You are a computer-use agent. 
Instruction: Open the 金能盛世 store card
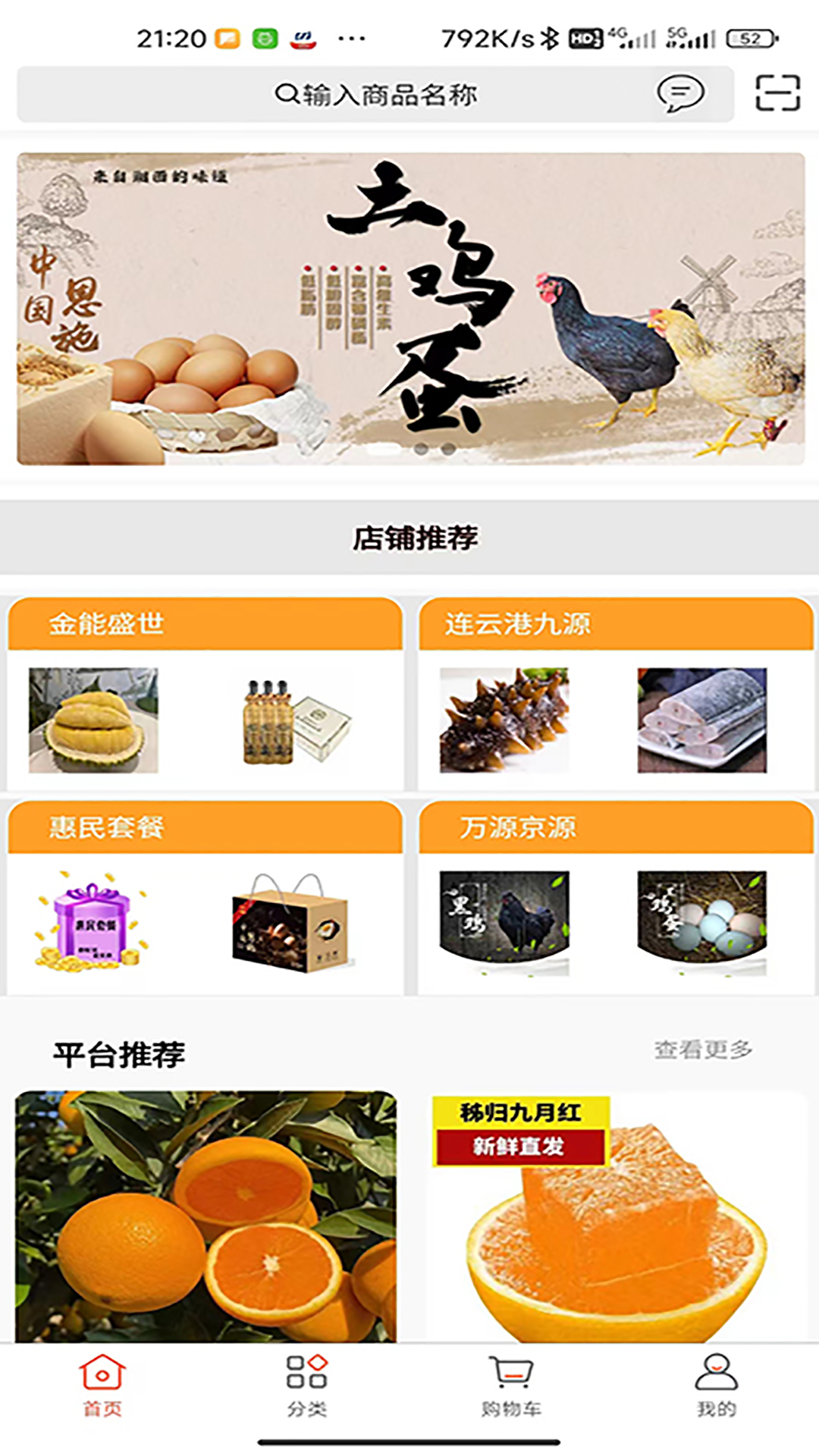point(205,694)
